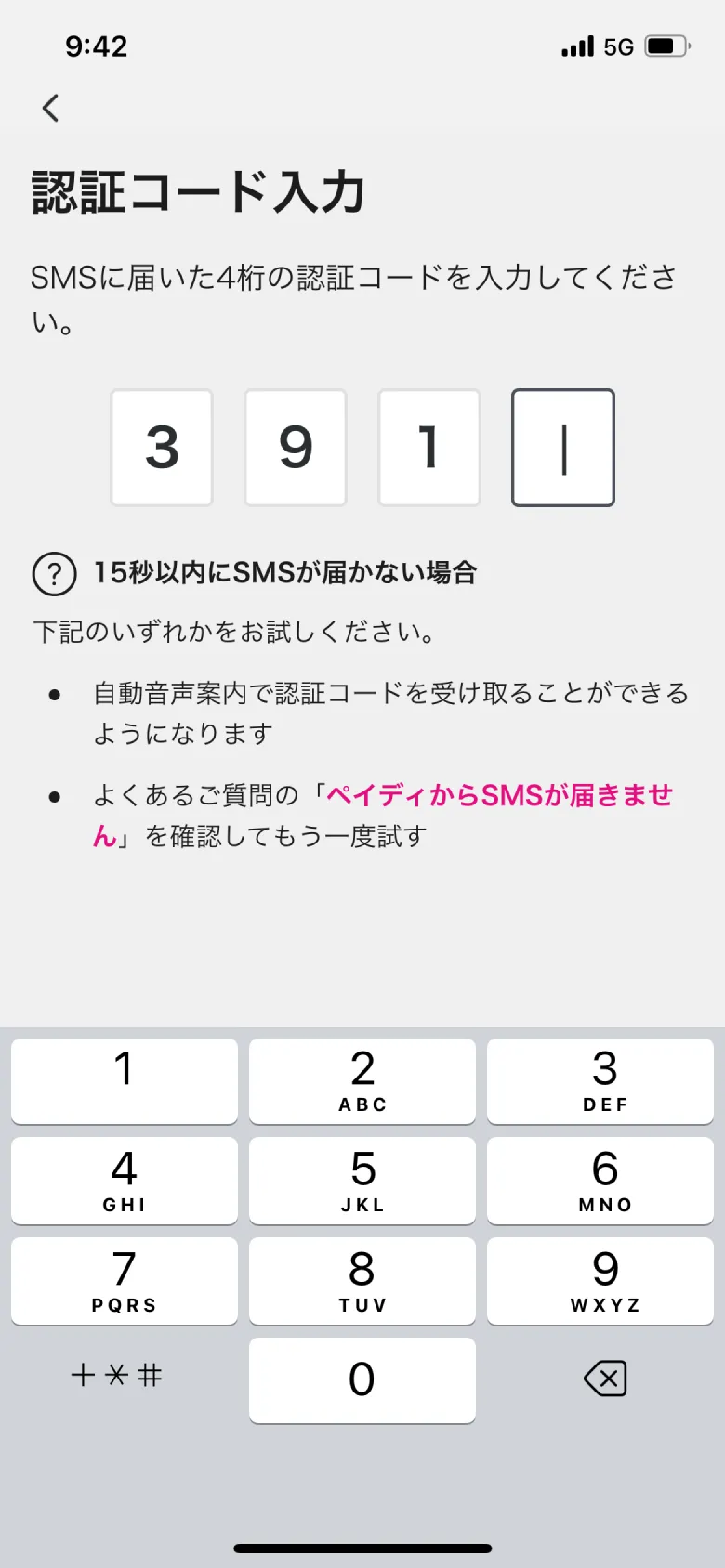The height and width of the screenshot is (1568, 725).
Task: Tap the back chevron at top left
Action: click(50, 108)
